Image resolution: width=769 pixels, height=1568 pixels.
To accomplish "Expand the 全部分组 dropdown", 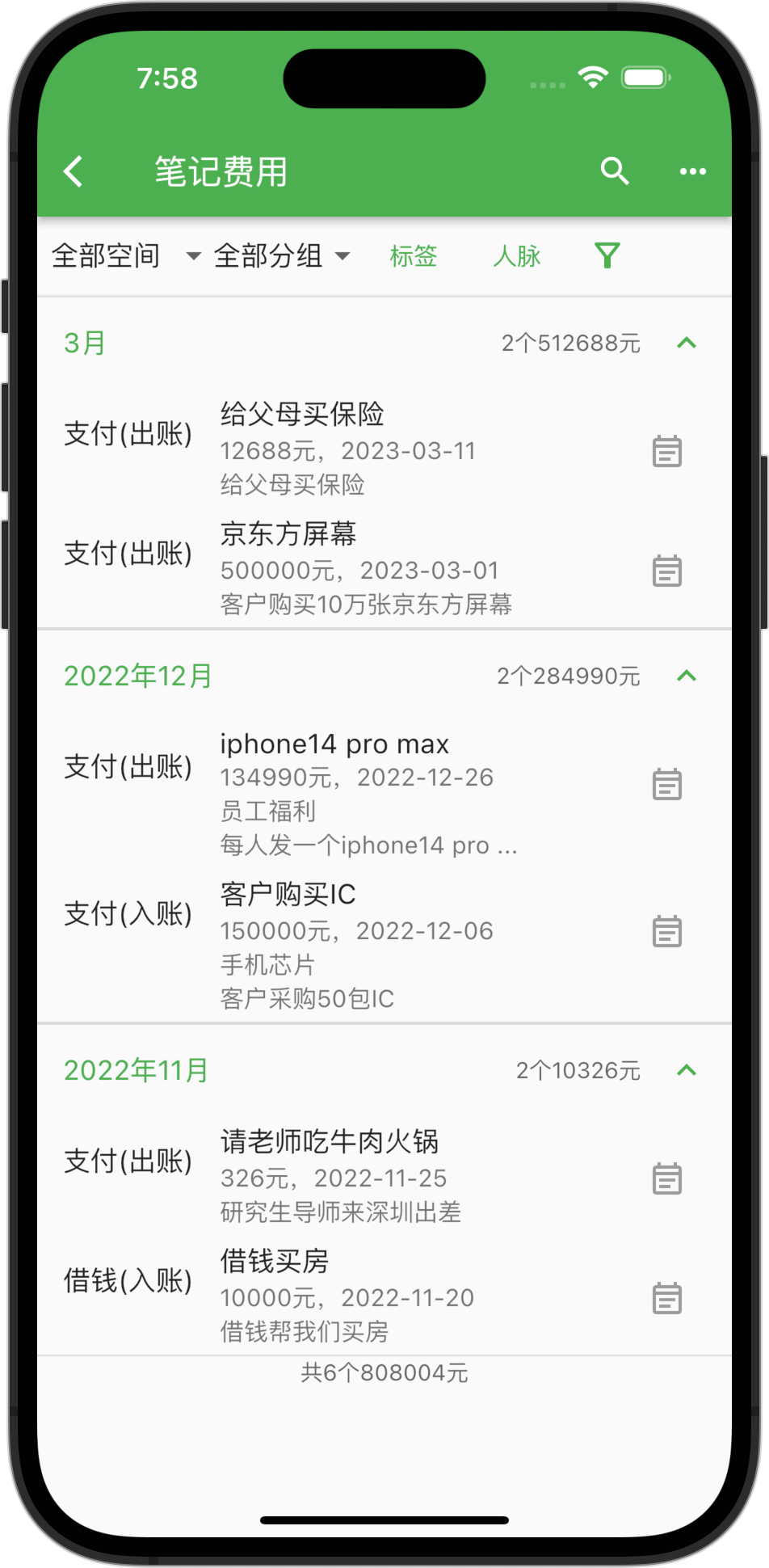I will [x=282, y=256].
